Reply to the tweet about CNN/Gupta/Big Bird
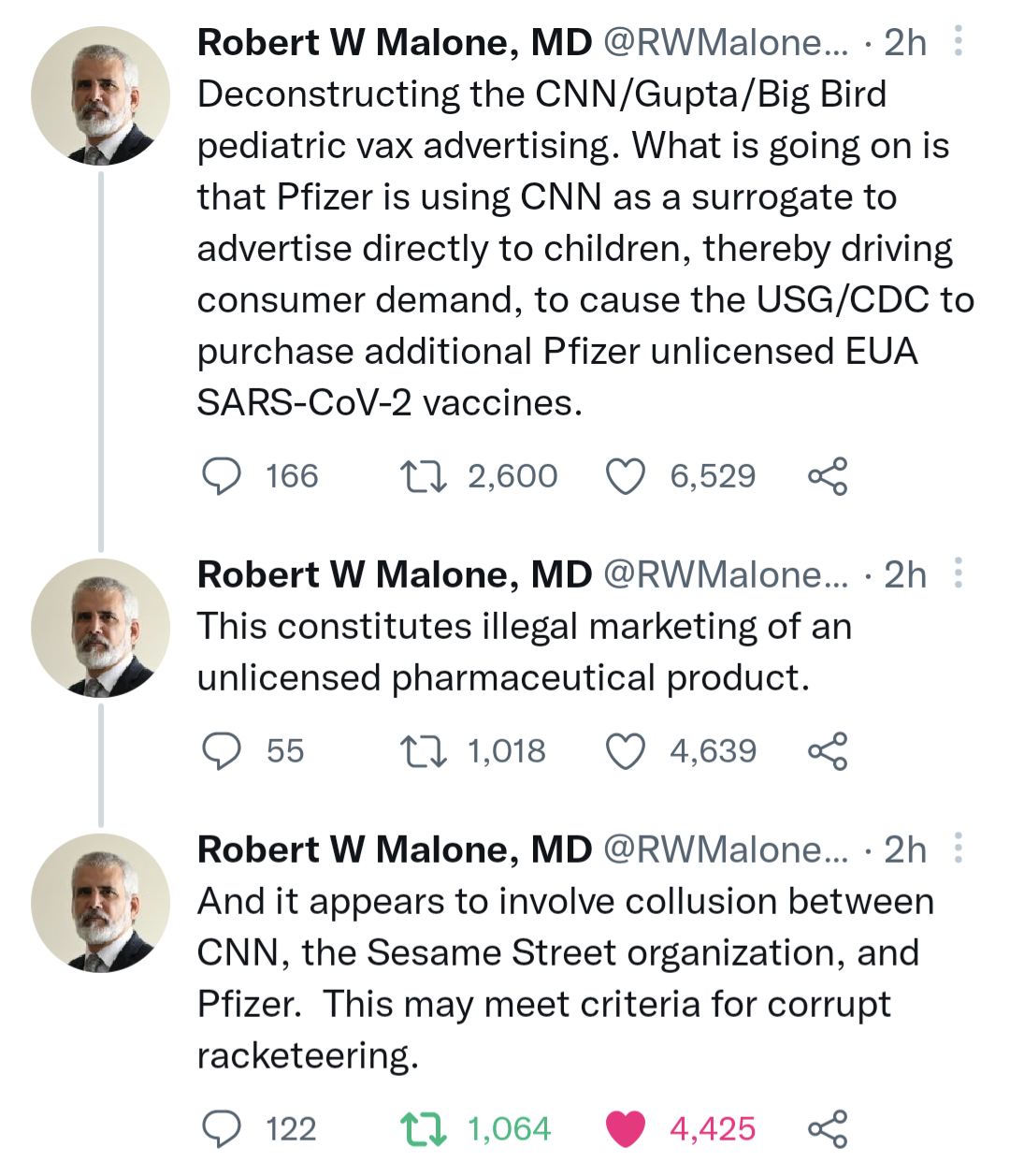 point(223,476)
